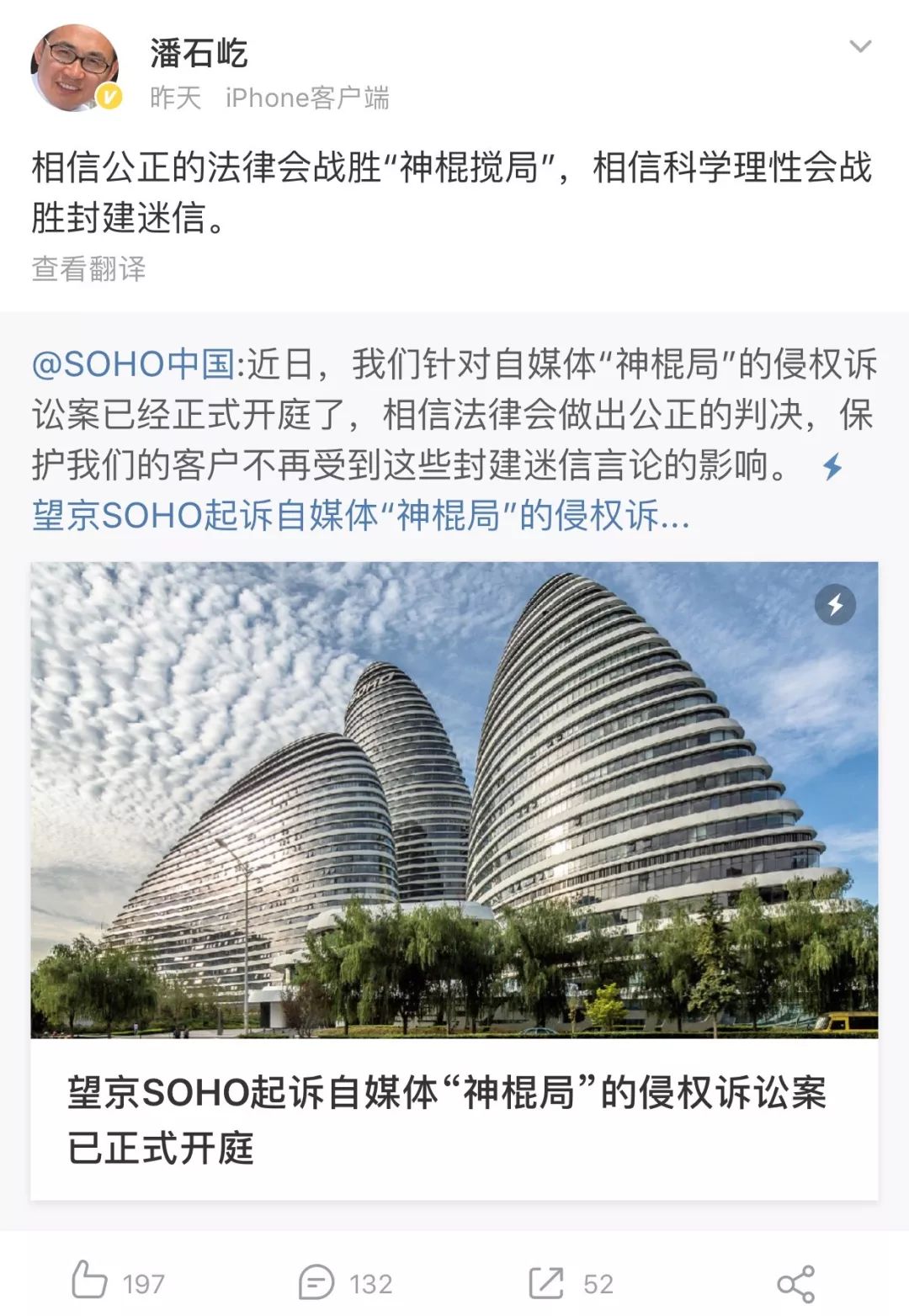Open the @SOHO中国 mention
Image resolution: width=909 pixels, height=1316 pixels.
coord(133,364)
